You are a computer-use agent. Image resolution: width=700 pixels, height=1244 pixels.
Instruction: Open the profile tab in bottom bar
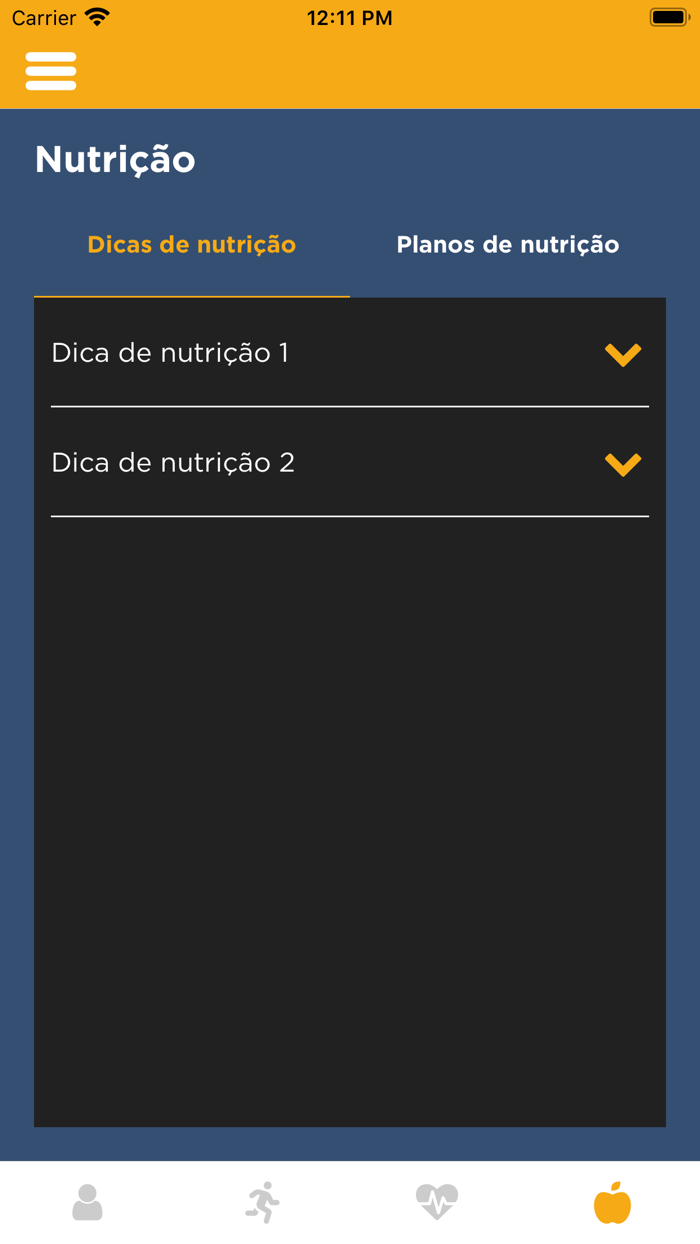(88, 1202)
